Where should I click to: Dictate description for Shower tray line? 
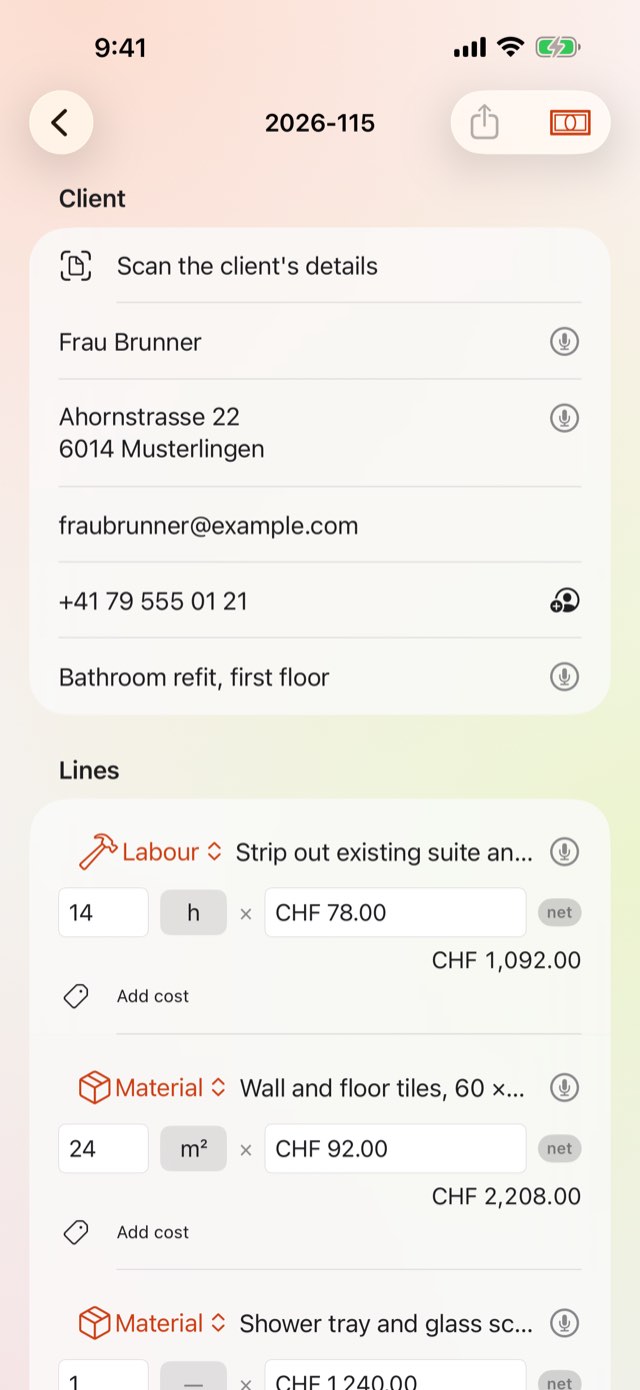[565, 1323]
